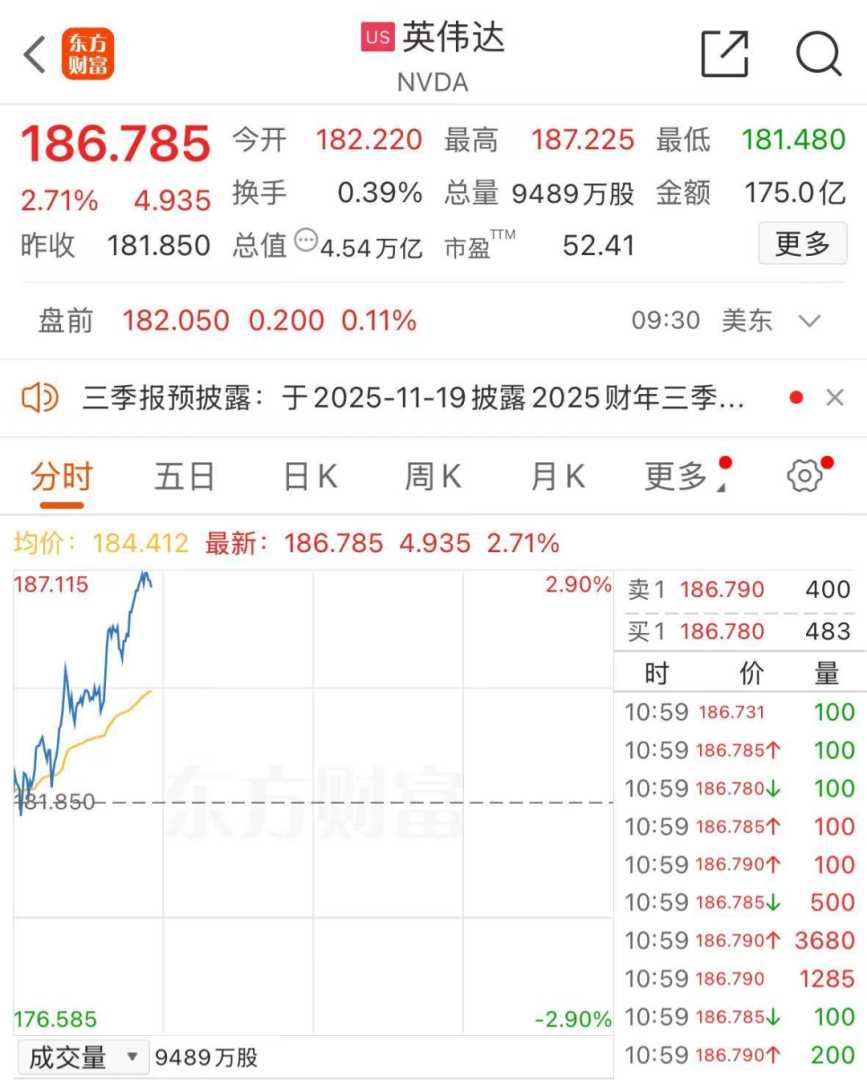The height and width of the screenshot is (1080, 867).
Task: Open the 成交量 indicator dropdown
Action: [x=81, y=1057]
